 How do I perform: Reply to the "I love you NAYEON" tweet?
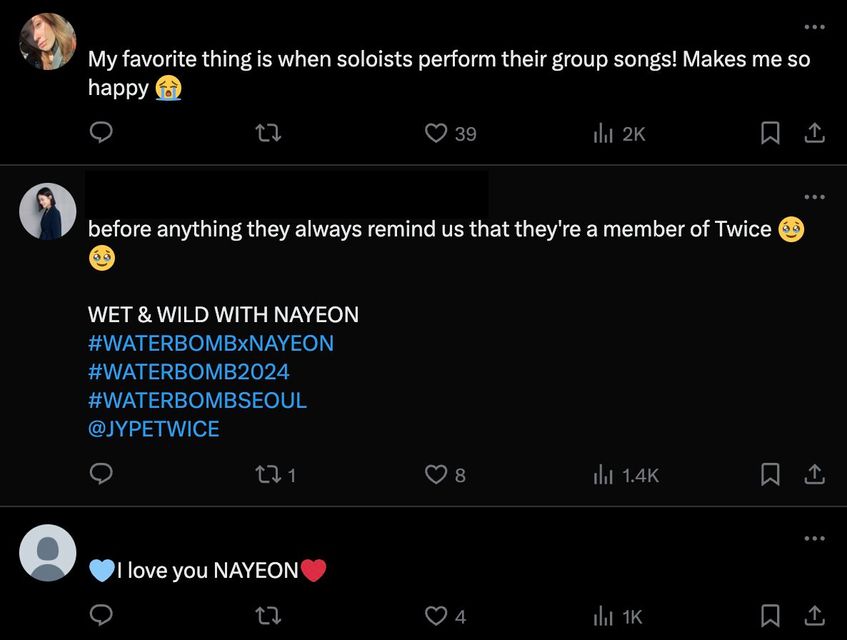pos(101,616)
